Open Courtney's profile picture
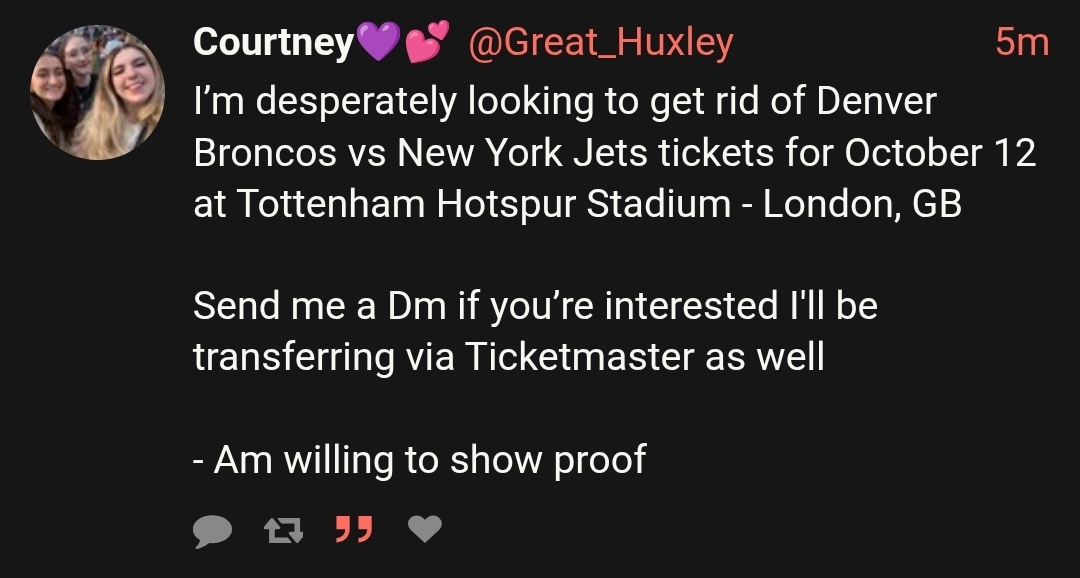Image resolution: width=1080 pixels, height=578 pixels. (97, 93)
